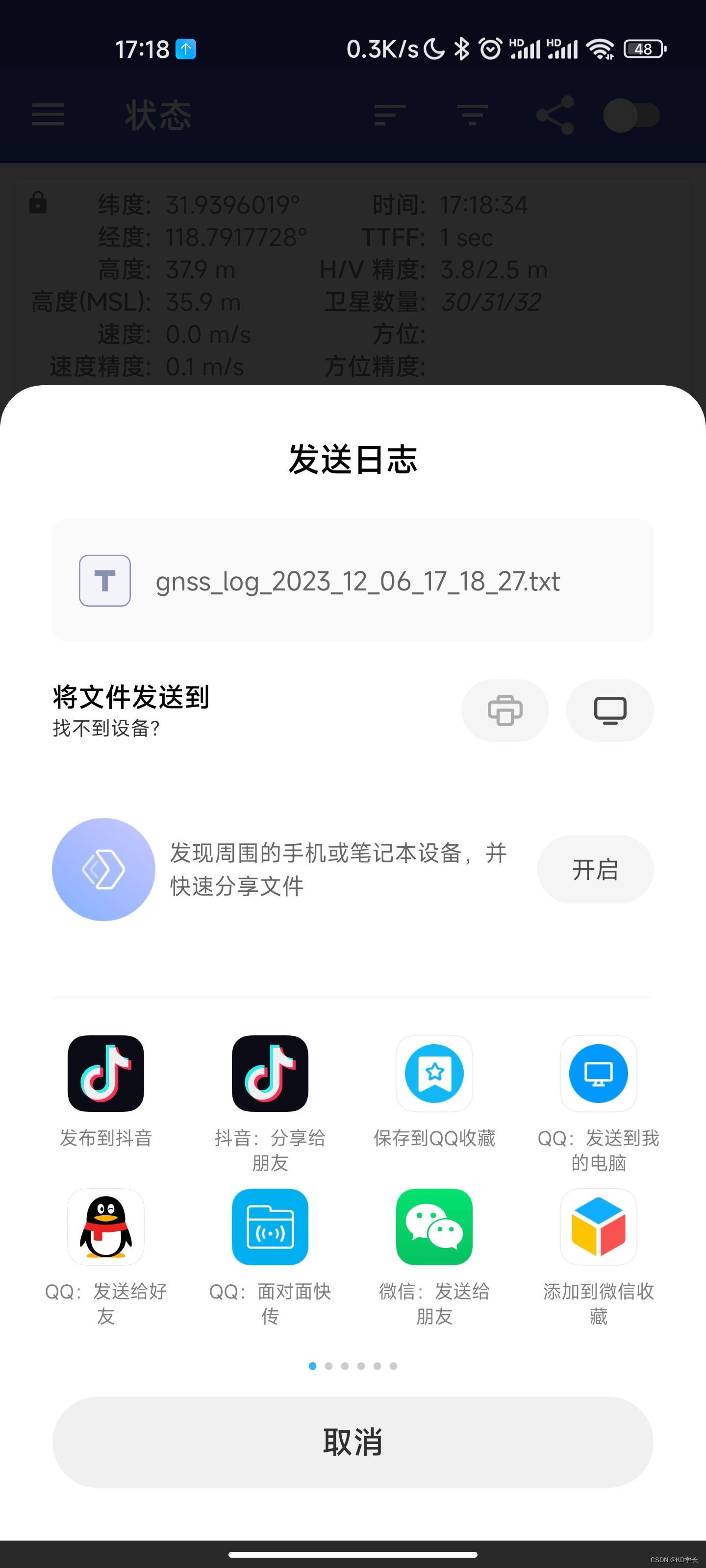Tap the screen cast icon button
The height and width of the screenshot is (1568, 706).
(610, 710)
